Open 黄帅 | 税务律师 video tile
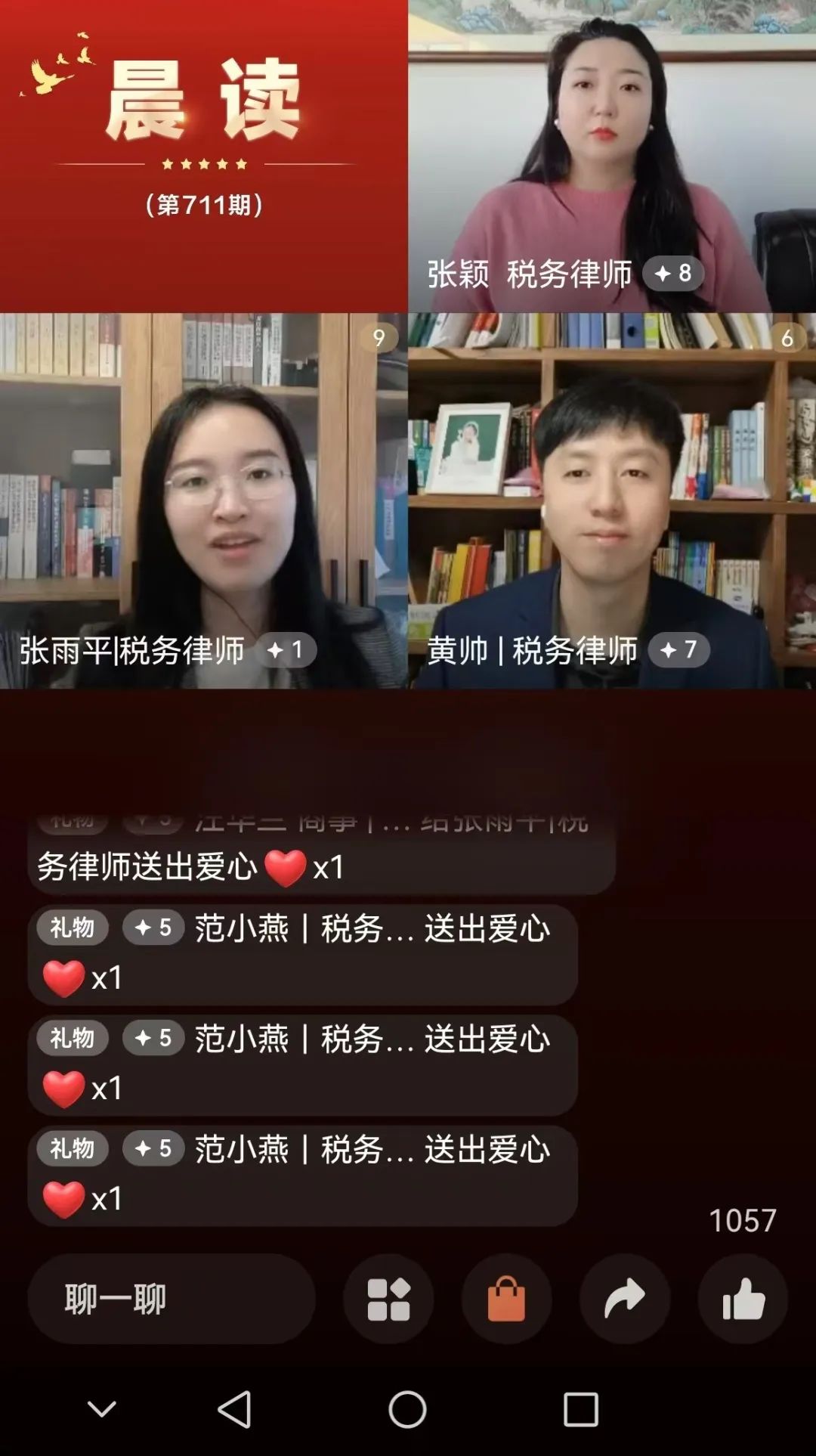The width and height of the screenshot is (816, 1456). [x=612, y=500]
